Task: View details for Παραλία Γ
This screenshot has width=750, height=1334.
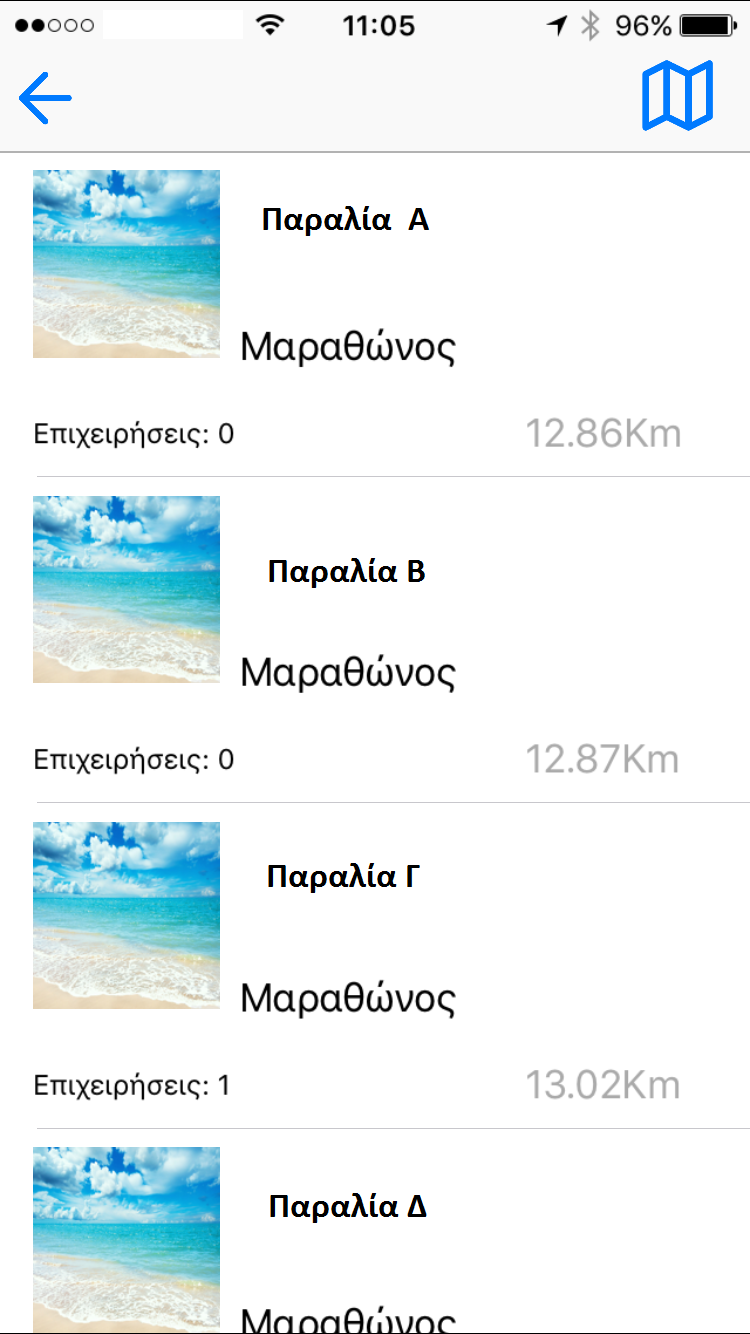Action: tap(342, 876)
